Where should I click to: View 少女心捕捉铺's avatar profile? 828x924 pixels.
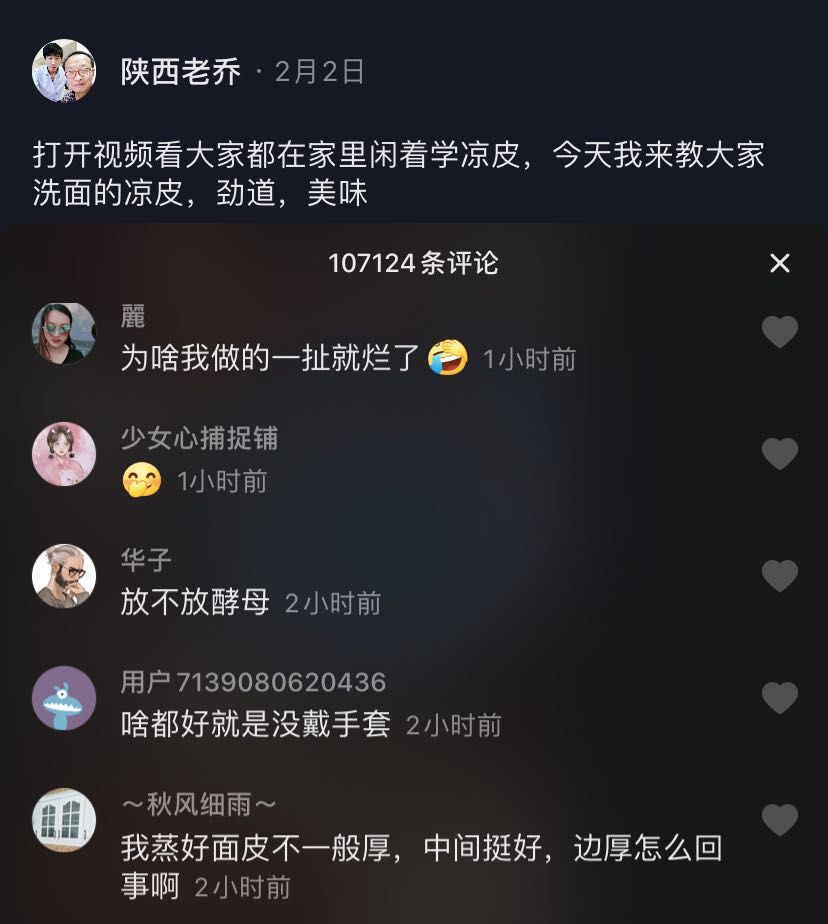pos(64,455)
